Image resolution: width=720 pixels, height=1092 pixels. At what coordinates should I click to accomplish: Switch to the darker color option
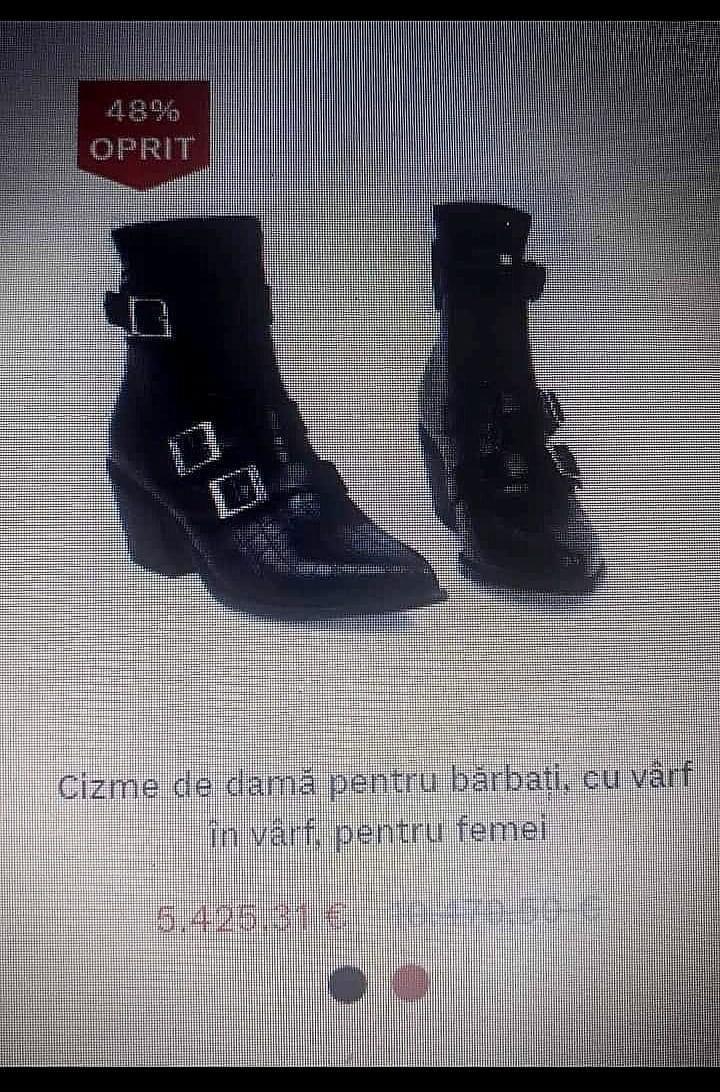coord(346,984)
